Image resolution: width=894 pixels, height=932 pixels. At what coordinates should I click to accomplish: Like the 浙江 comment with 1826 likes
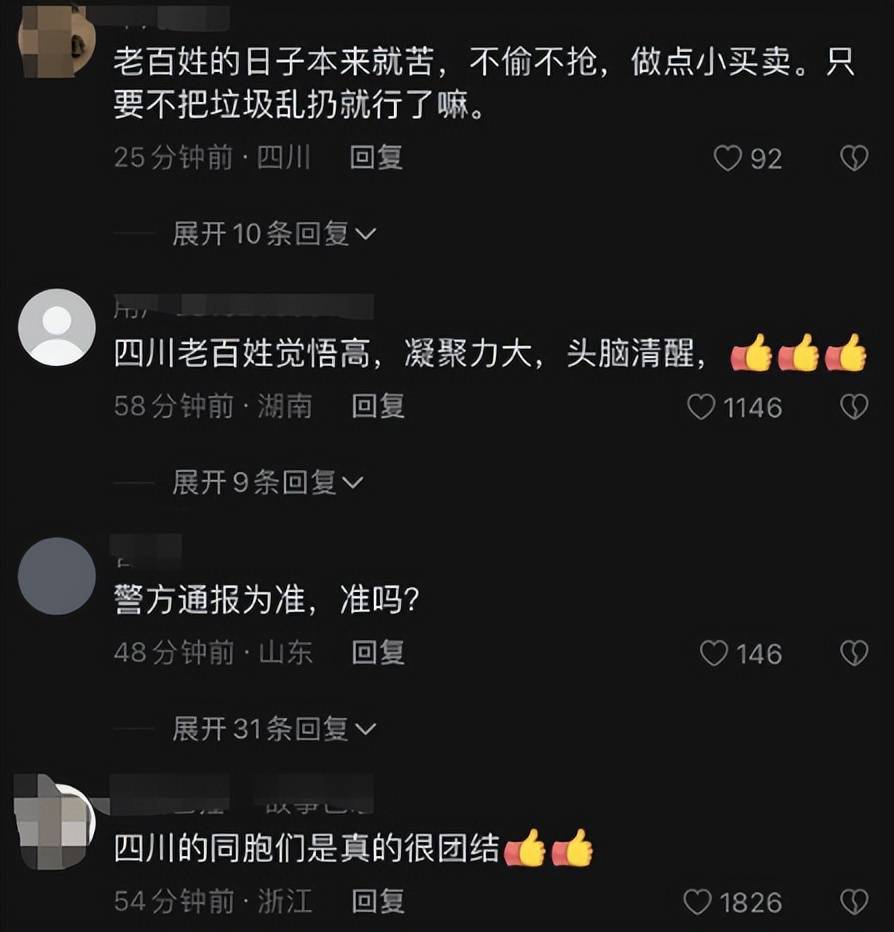click(x=698, y=902)
